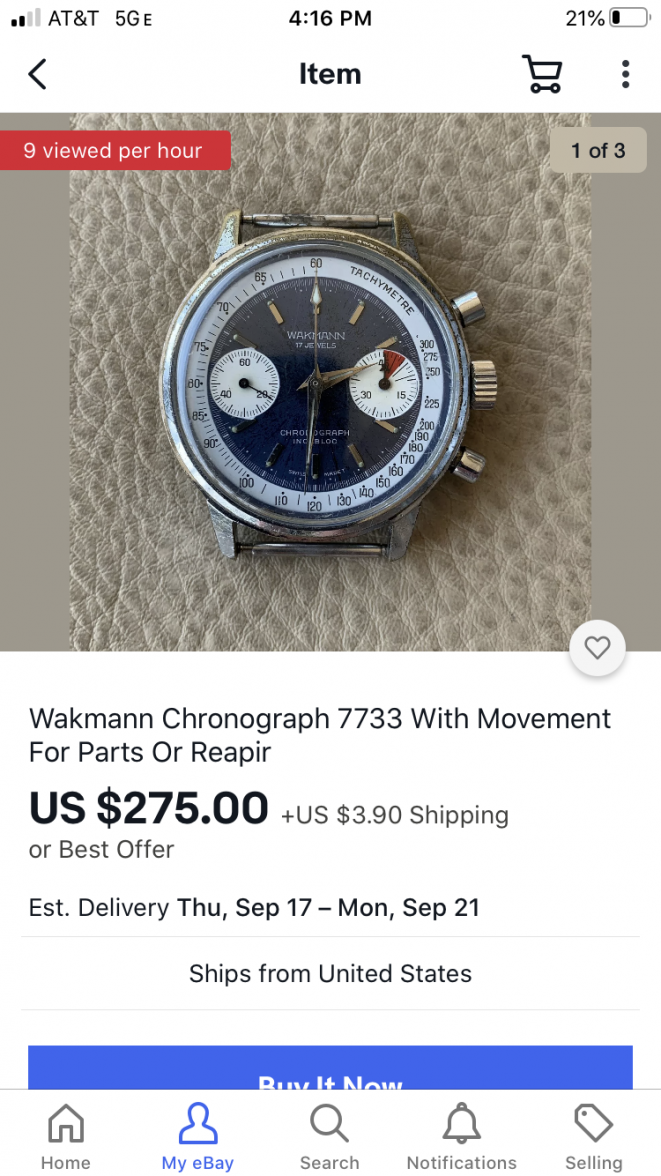Open the Notifications tab

[x=461, y=1137]
